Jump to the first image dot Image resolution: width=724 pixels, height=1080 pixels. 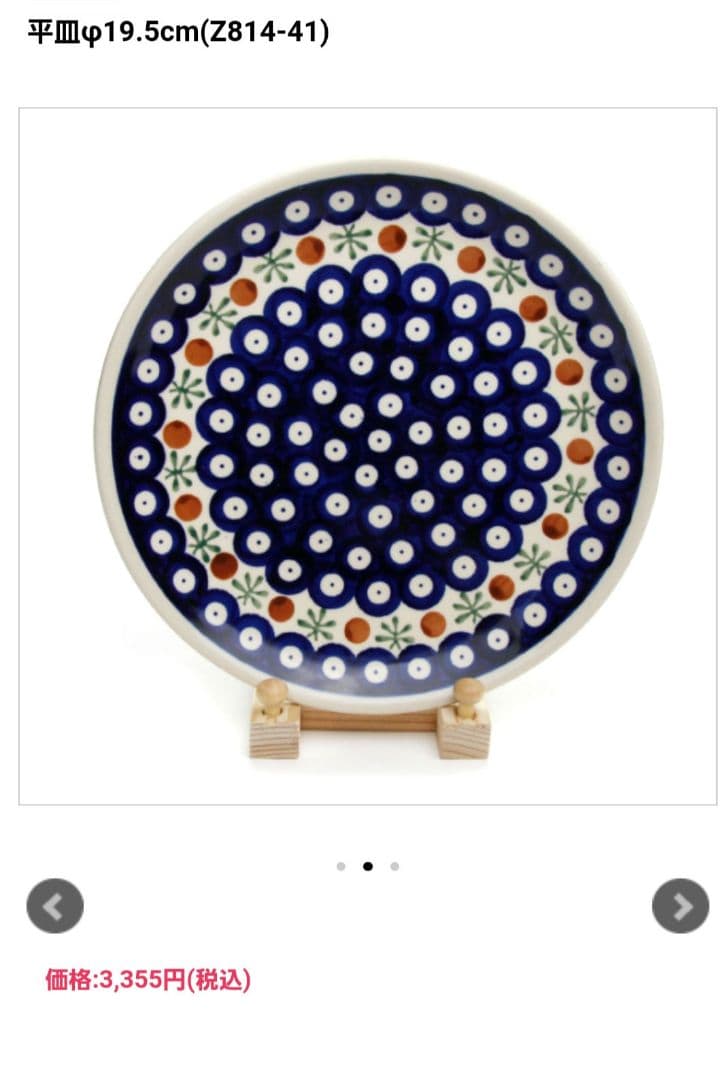[341, 867]
